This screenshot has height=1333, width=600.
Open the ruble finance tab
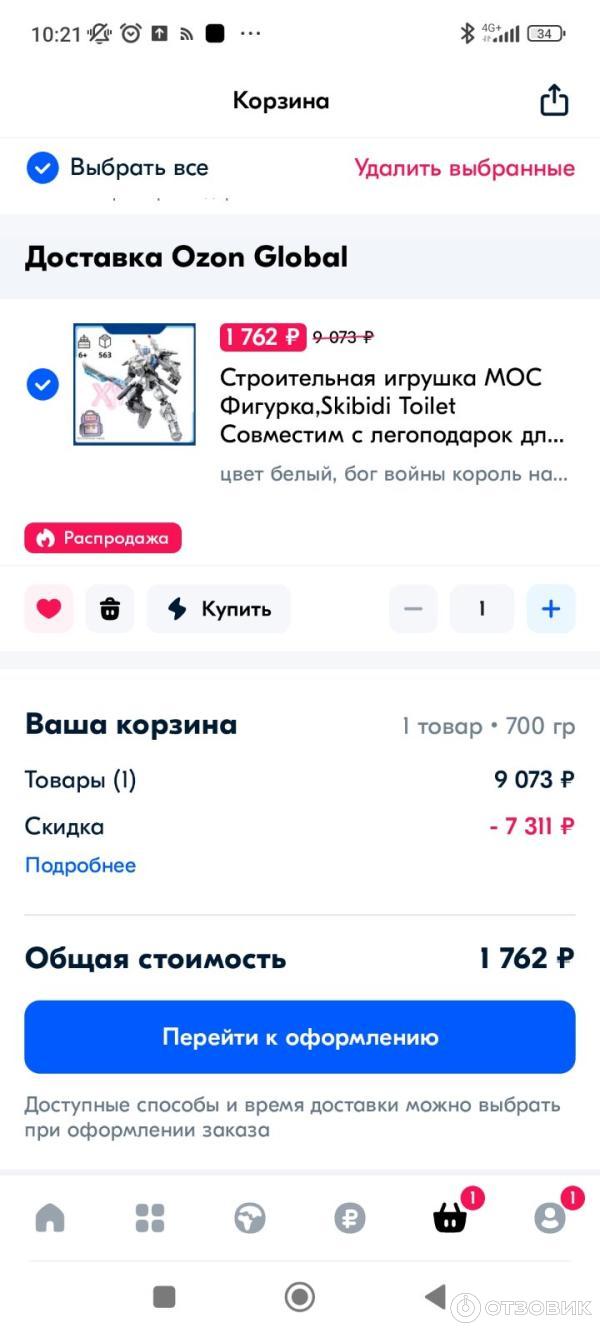pyautogui.click(x=350, y=1218)
